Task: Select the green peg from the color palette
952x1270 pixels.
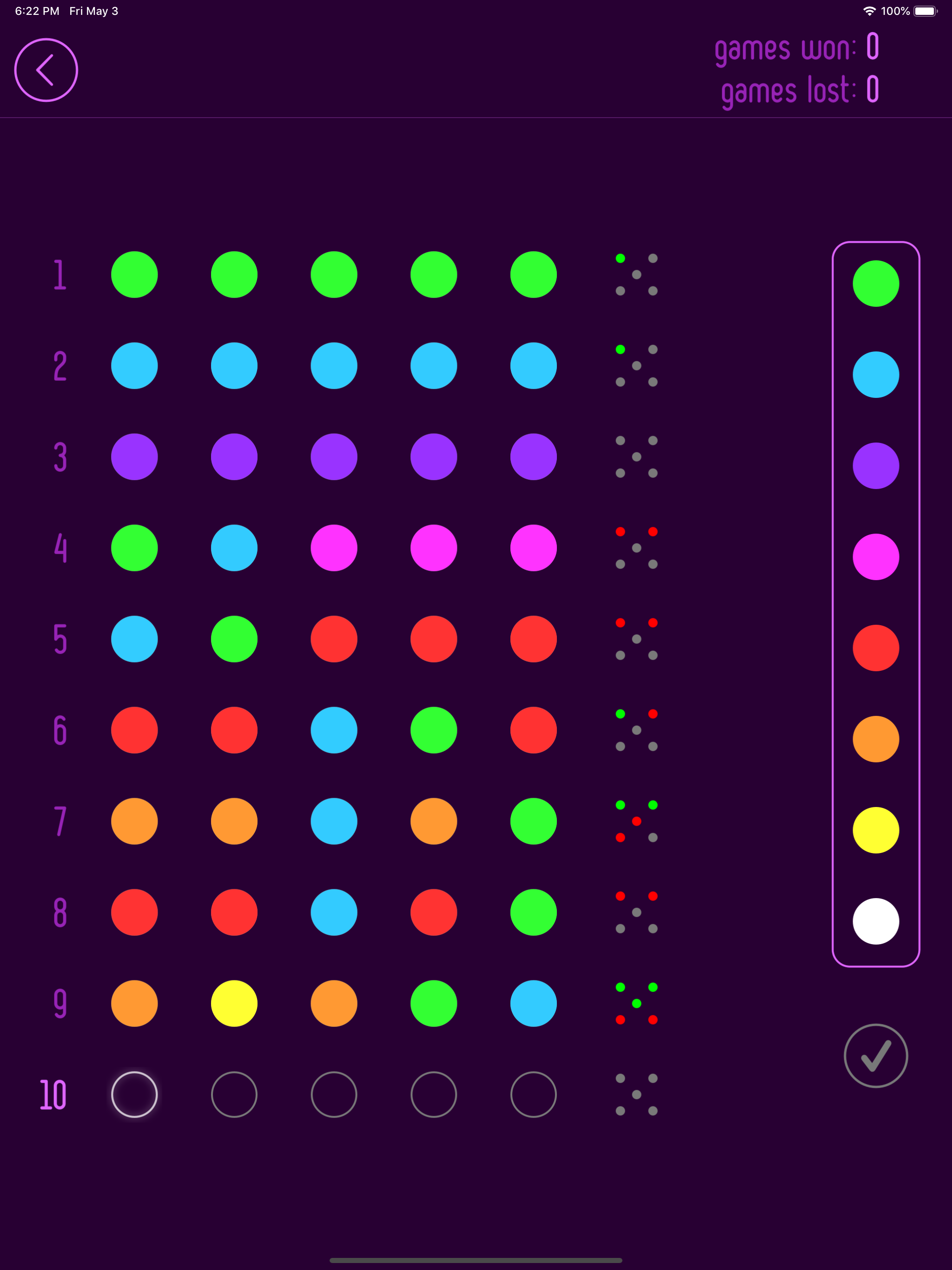Action: pos(876,283)
